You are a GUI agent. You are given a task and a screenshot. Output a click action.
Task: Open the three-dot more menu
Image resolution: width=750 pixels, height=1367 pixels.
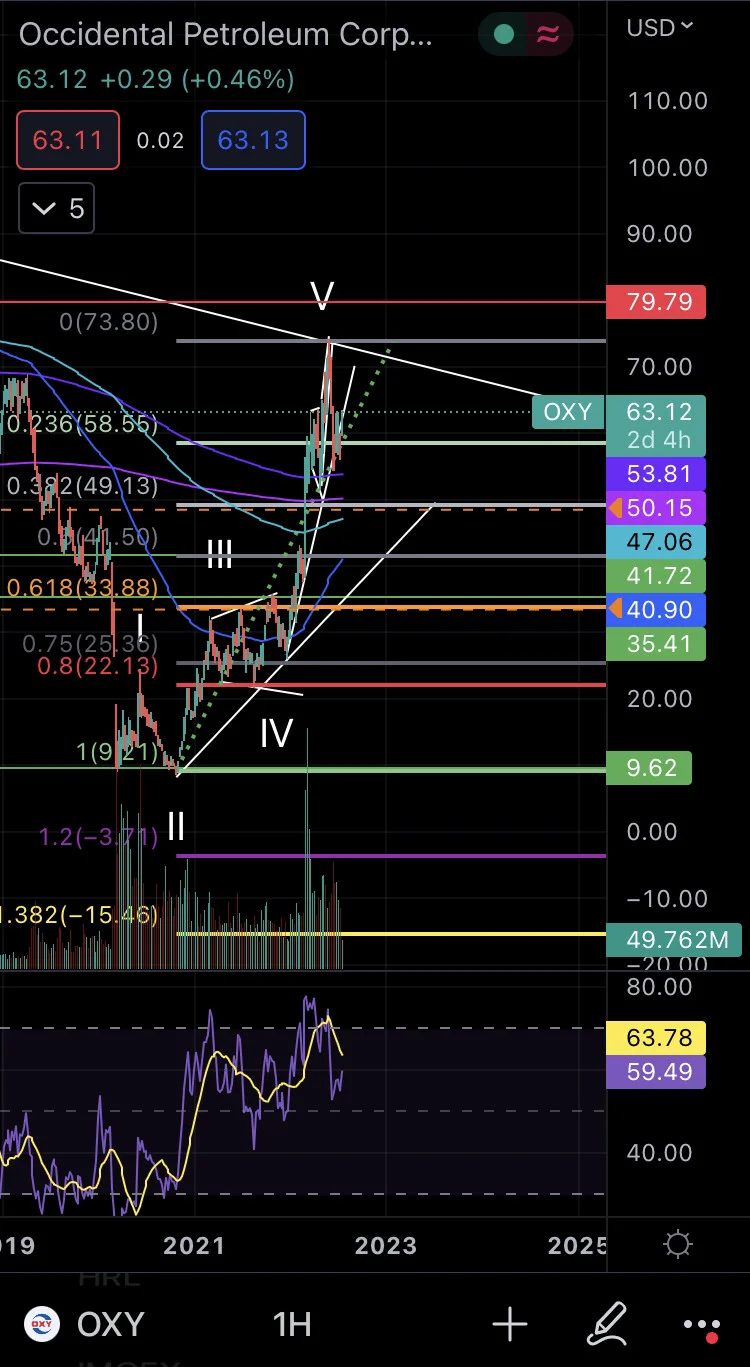701,1326
